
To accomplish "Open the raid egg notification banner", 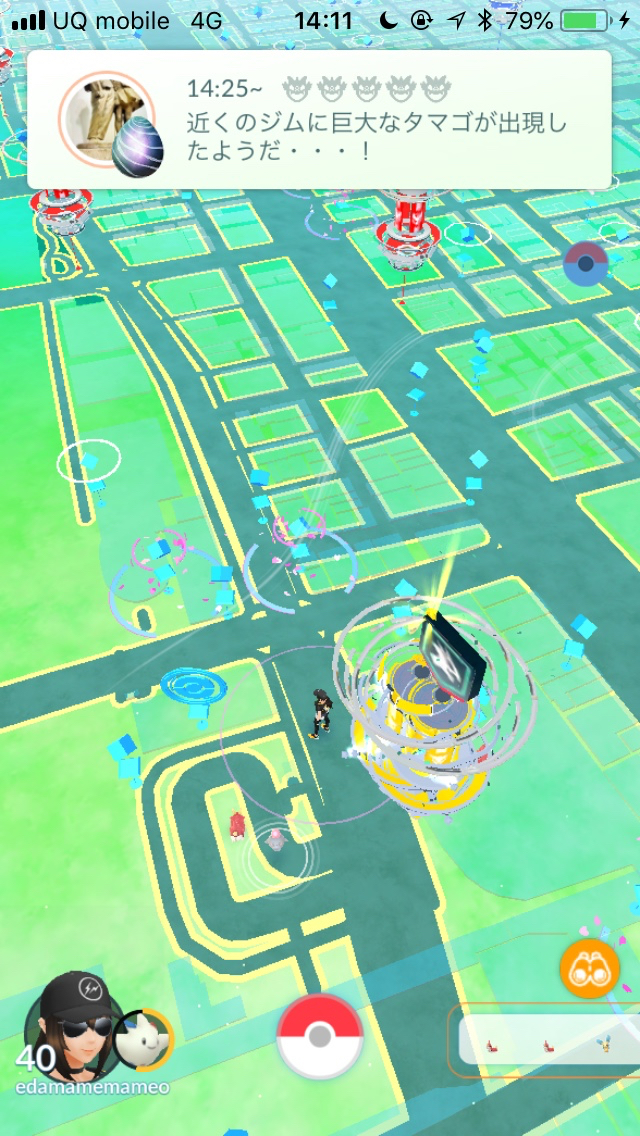I will tap(320, 120).
